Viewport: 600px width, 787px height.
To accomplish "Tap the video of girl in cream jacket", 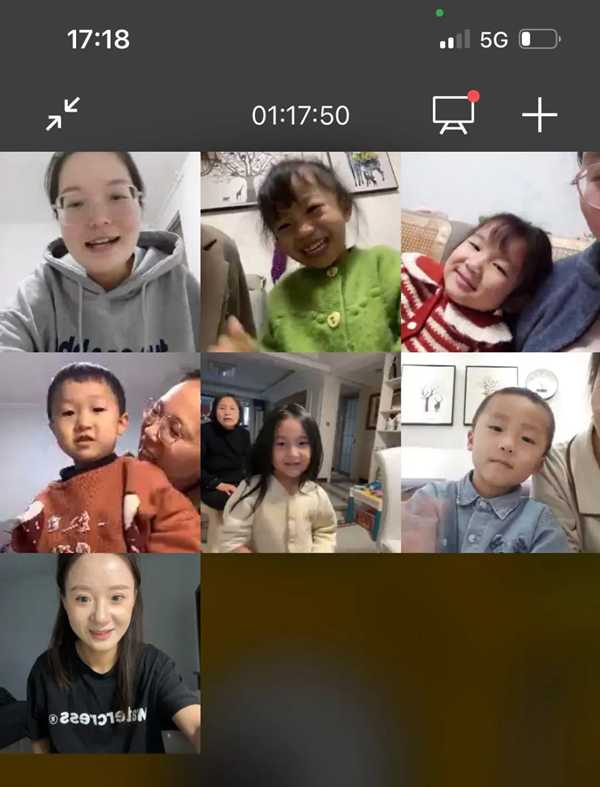I will 301,452.
